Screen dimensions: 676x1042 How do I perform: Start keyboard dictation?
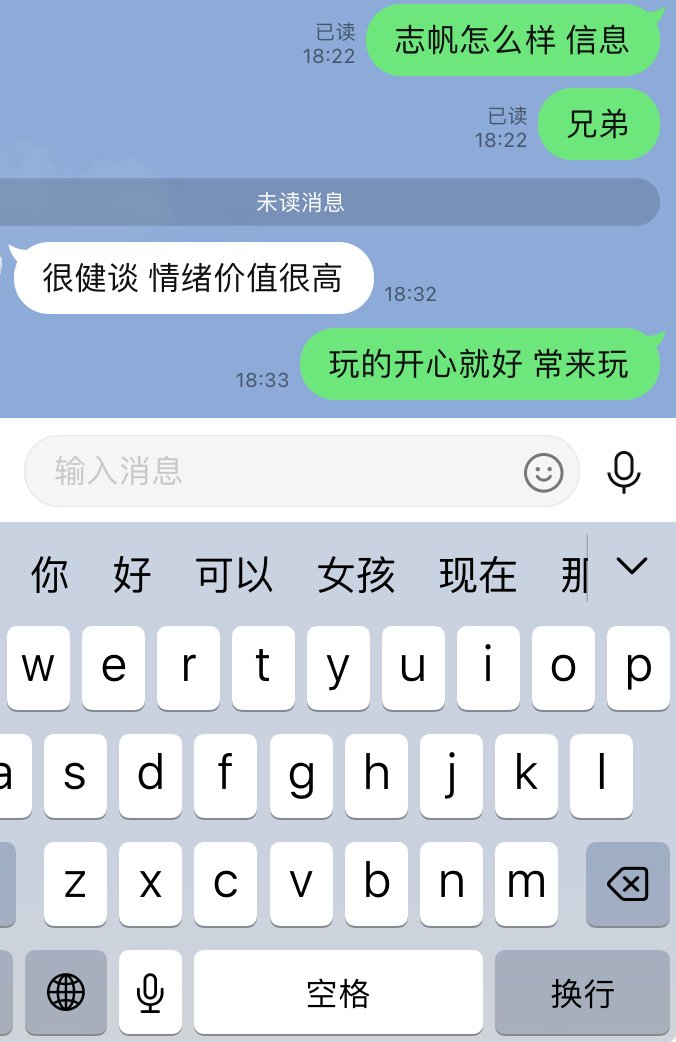(x=151, y=992)
